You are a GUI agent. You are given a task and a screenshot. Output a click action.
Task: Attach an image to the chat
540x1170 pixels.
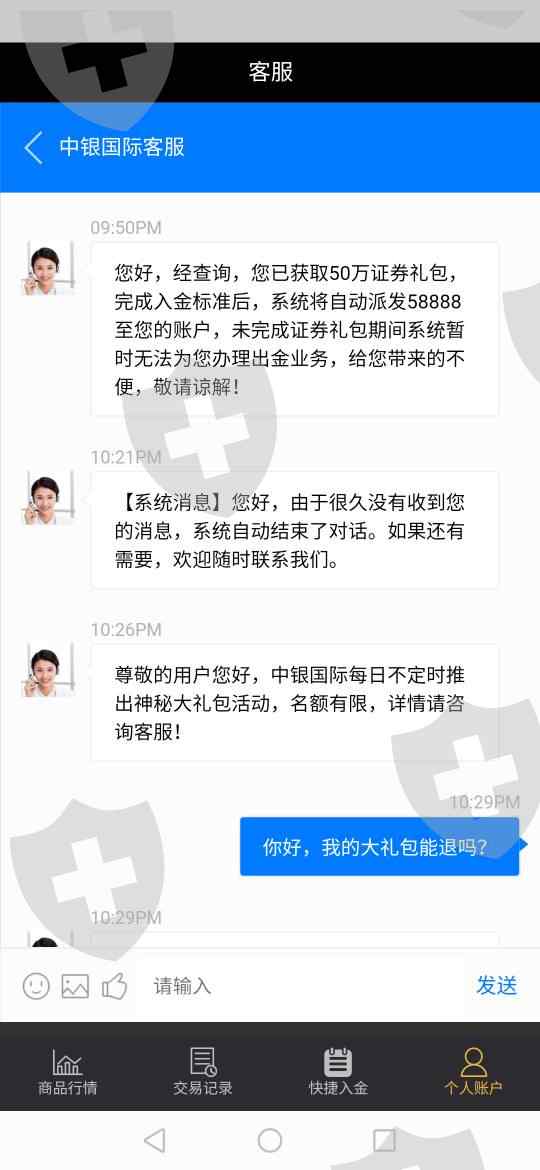coord(75,986)
